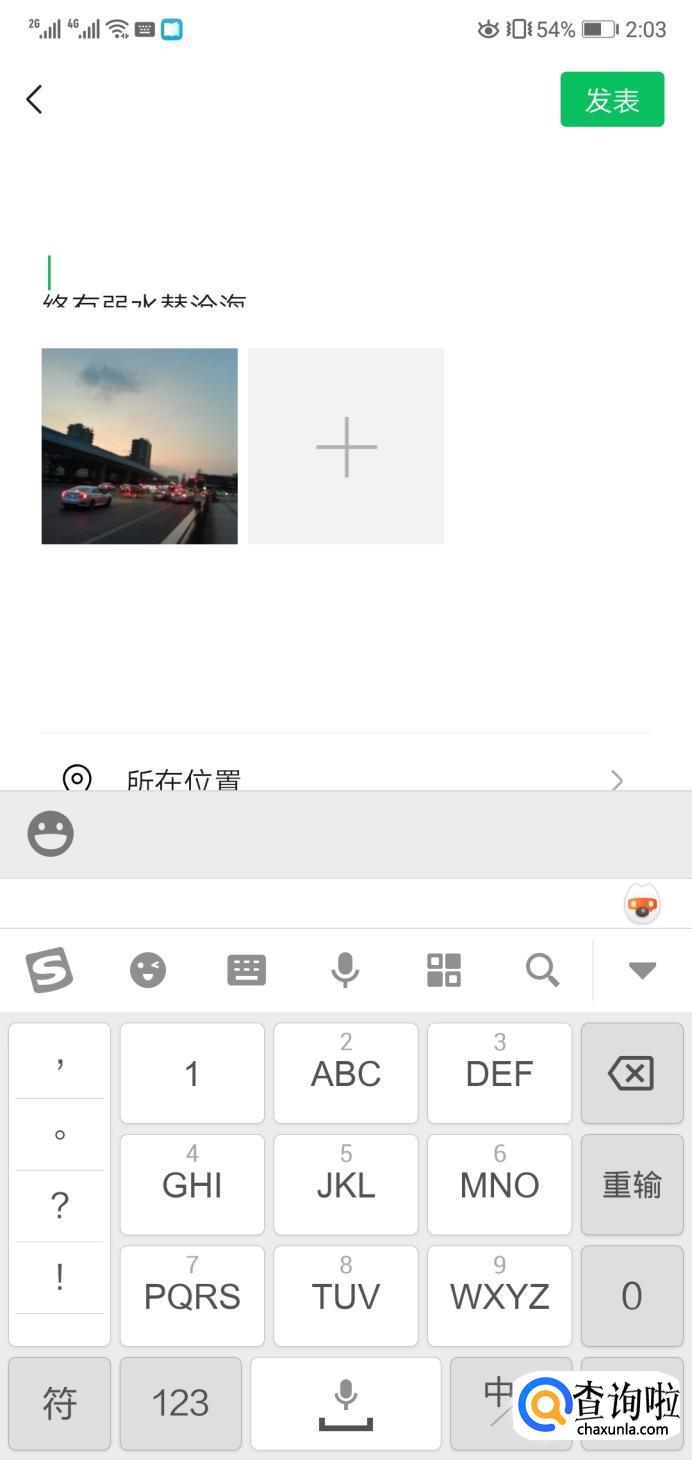The width and height of the screenshot is (692, 1460).
Task: Open the emoji smiley panel
Action: click(50, 833)
